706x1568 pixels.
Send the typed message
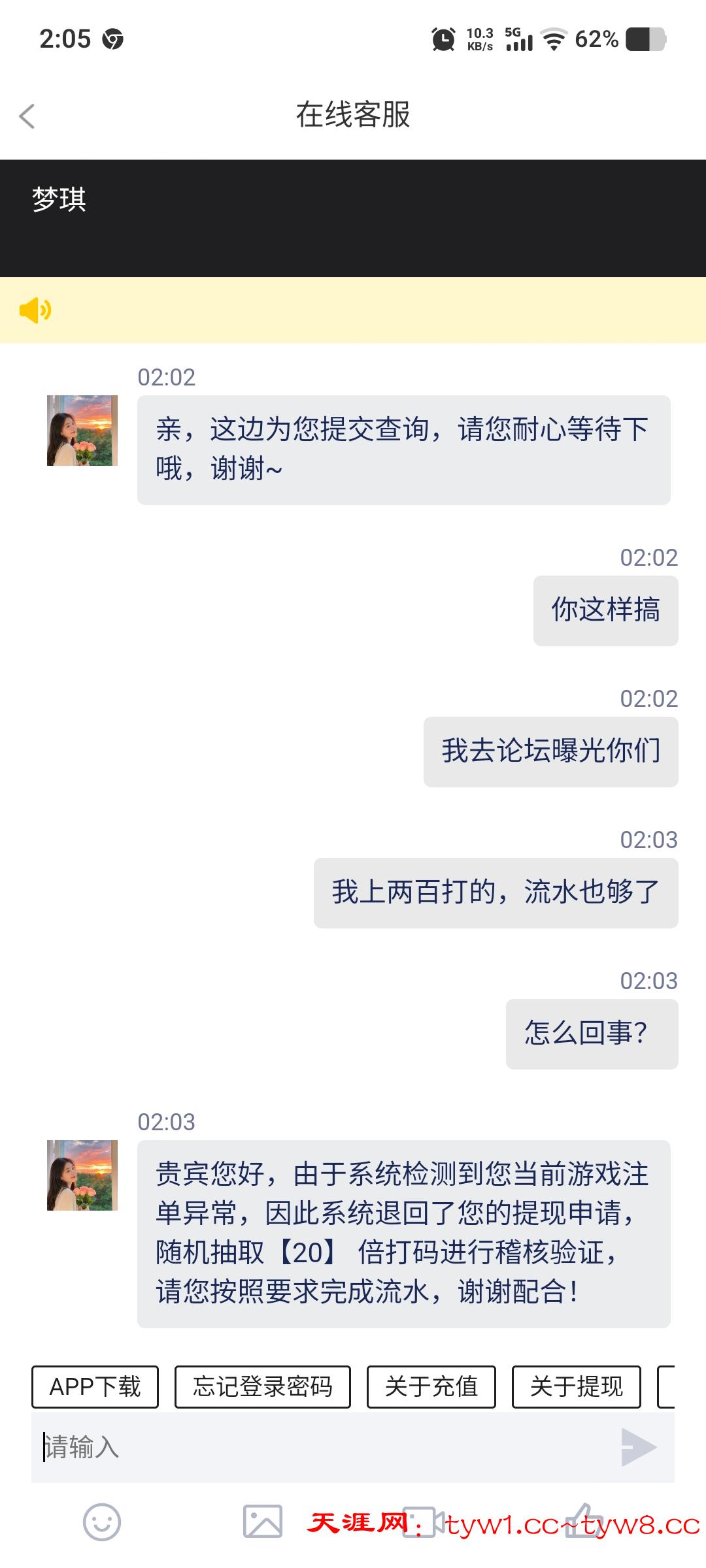tap(638, 1446)
